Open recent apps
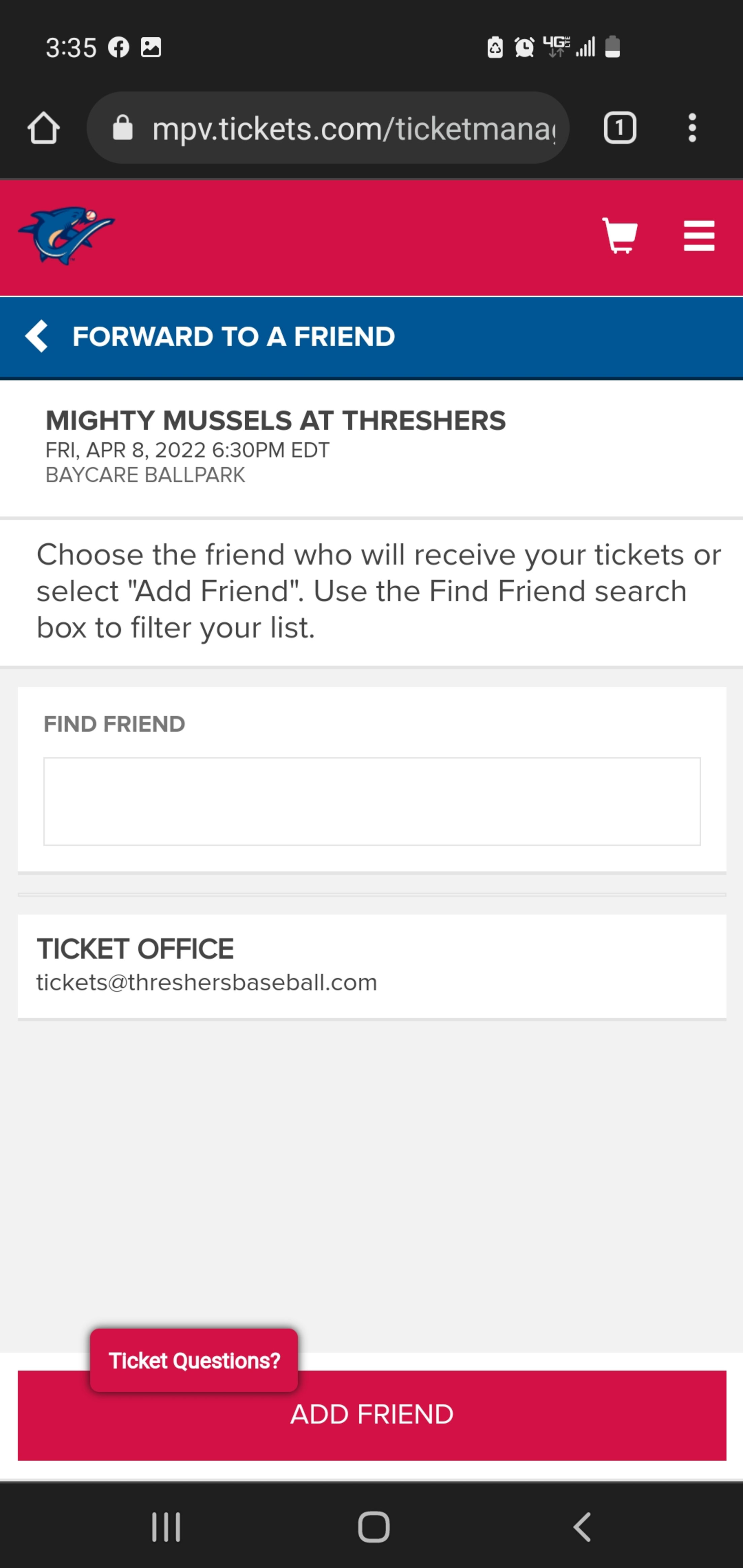This screenshot has height=1568, width=743. tap(166, 1527)
